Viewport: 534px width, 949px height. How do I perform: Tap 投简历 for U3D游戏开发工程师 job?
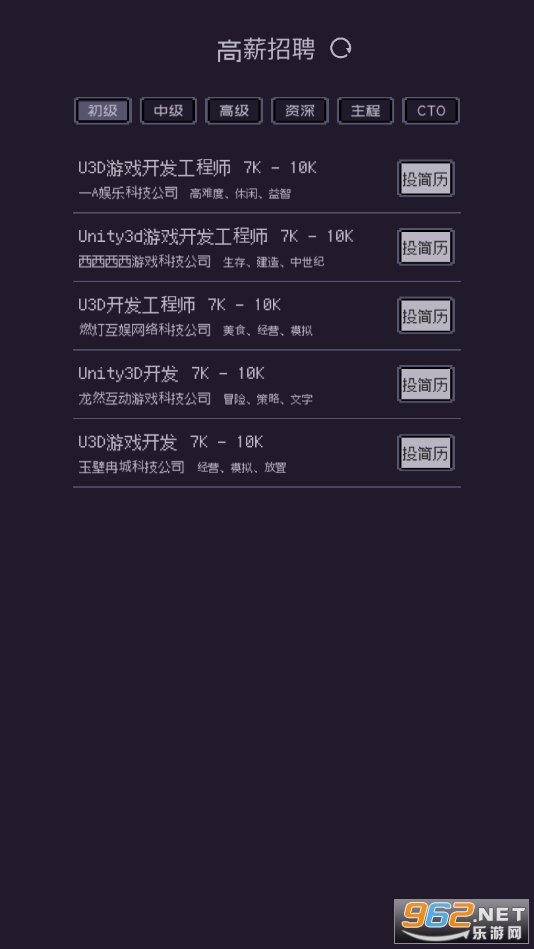[x=426, y=179]
